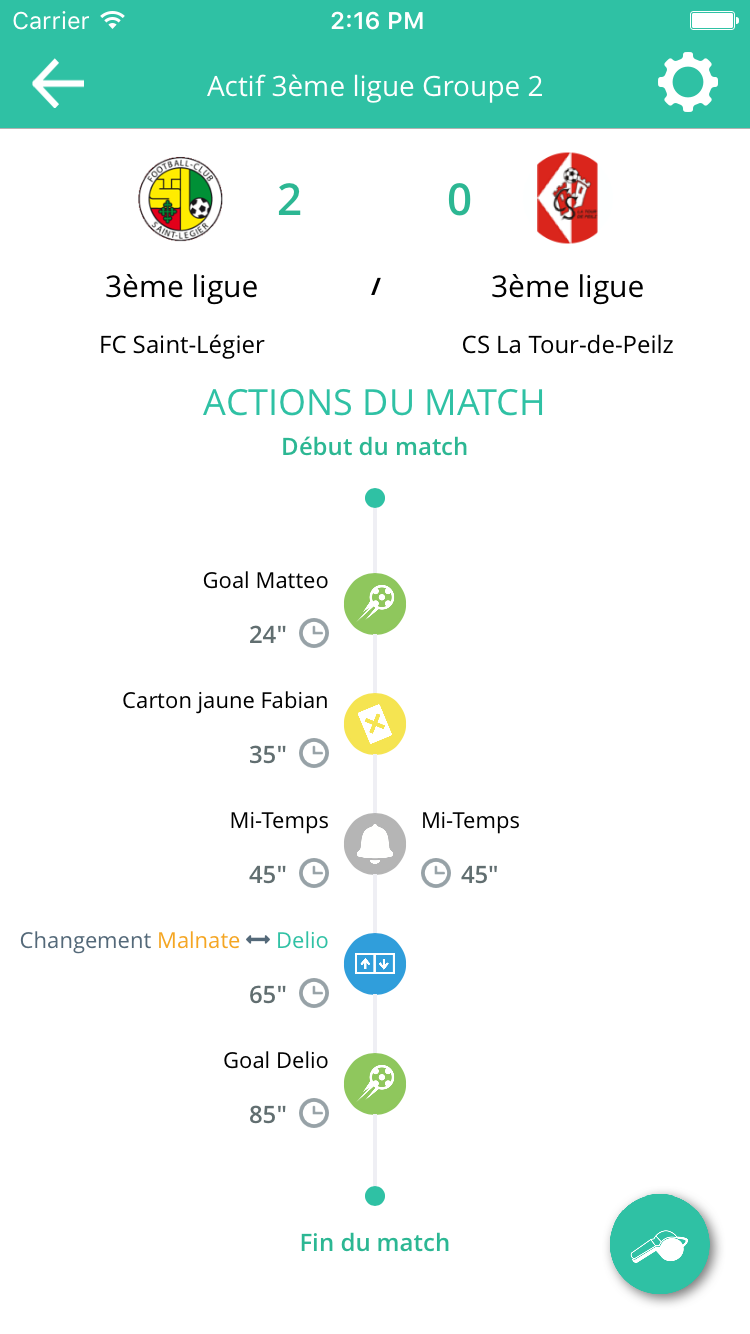Select the Goal Matteo event marker
This screenshot has height=1334, width=750.
click(x=375, y=604)
